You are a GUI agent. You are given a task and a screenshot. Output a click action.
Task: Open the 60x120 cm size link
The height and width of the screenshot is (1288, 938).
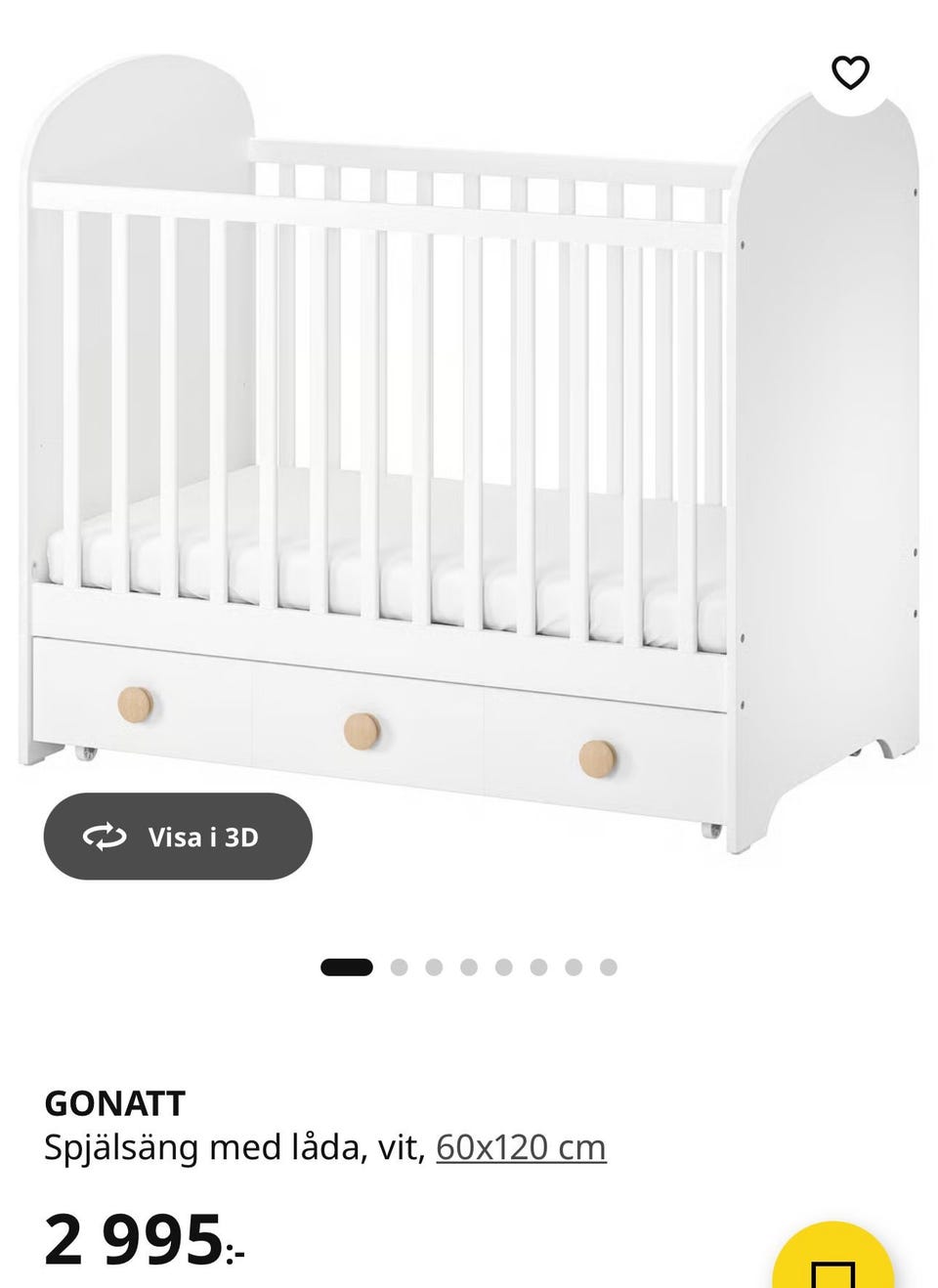click(521, 1147)
